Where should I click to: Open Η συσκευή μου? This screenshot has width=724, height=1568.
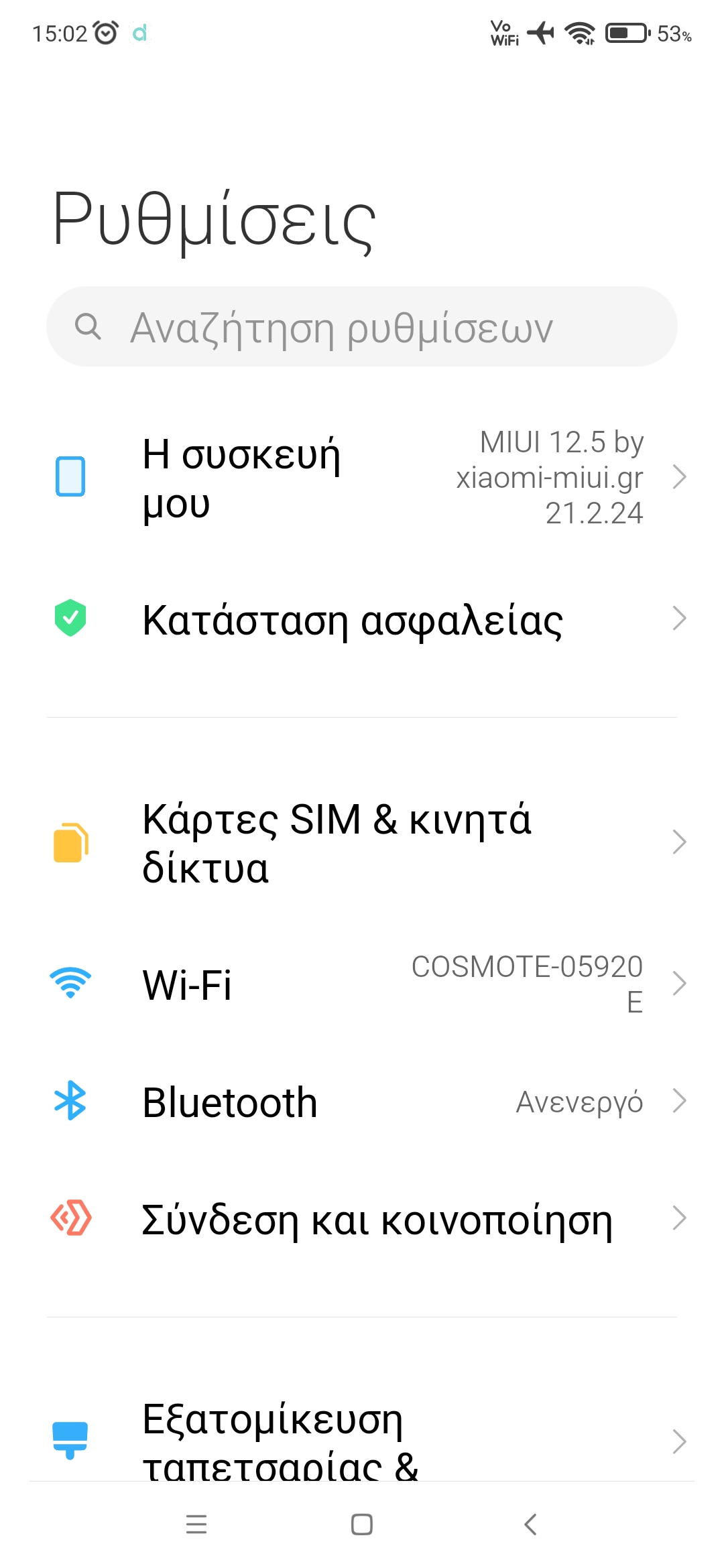362,477
